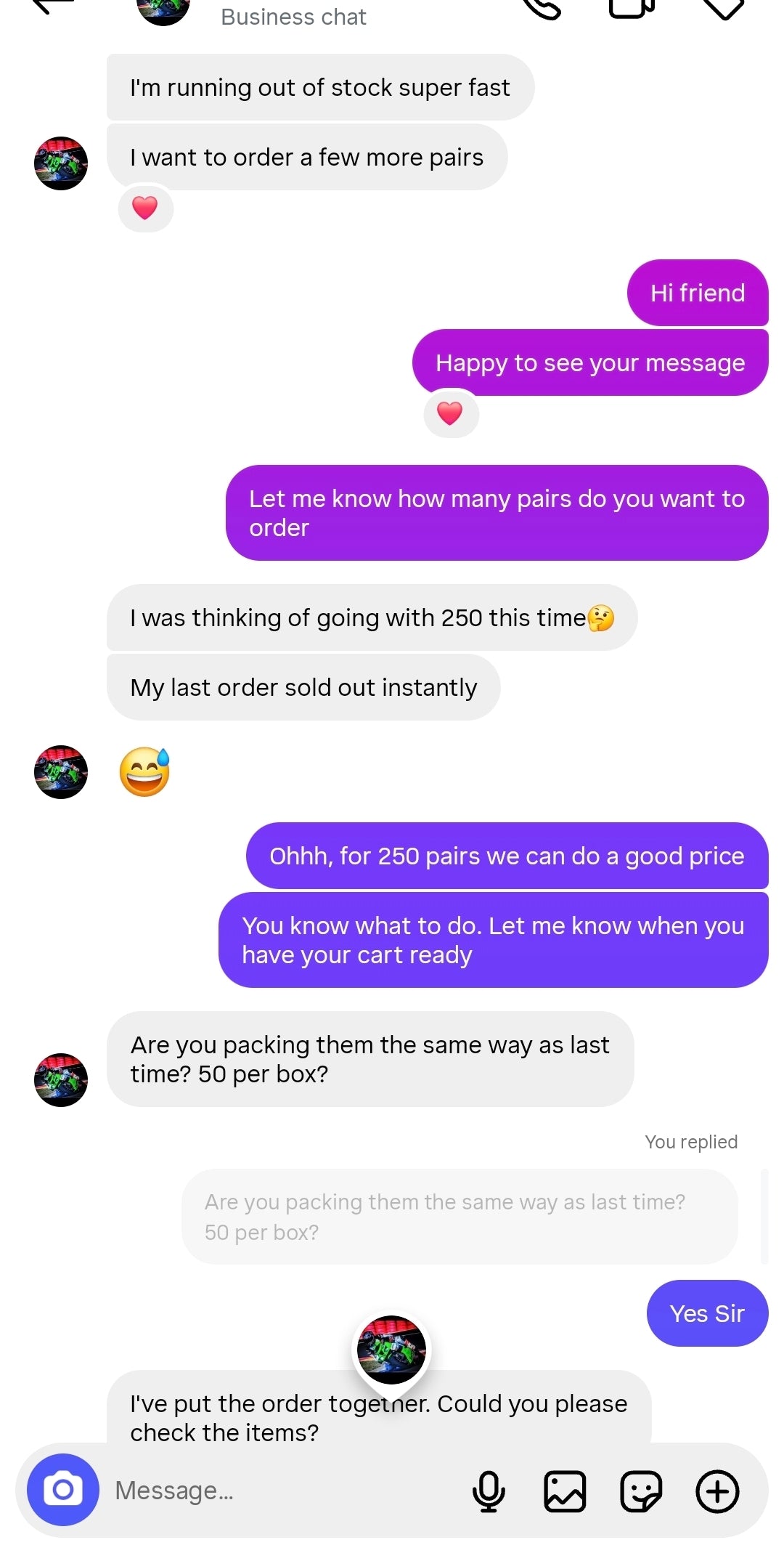Image resolution: width=784 pixels, height=1553 pixels.
Task: Open the tag icon in the header
Action: (x=724, y=9)
